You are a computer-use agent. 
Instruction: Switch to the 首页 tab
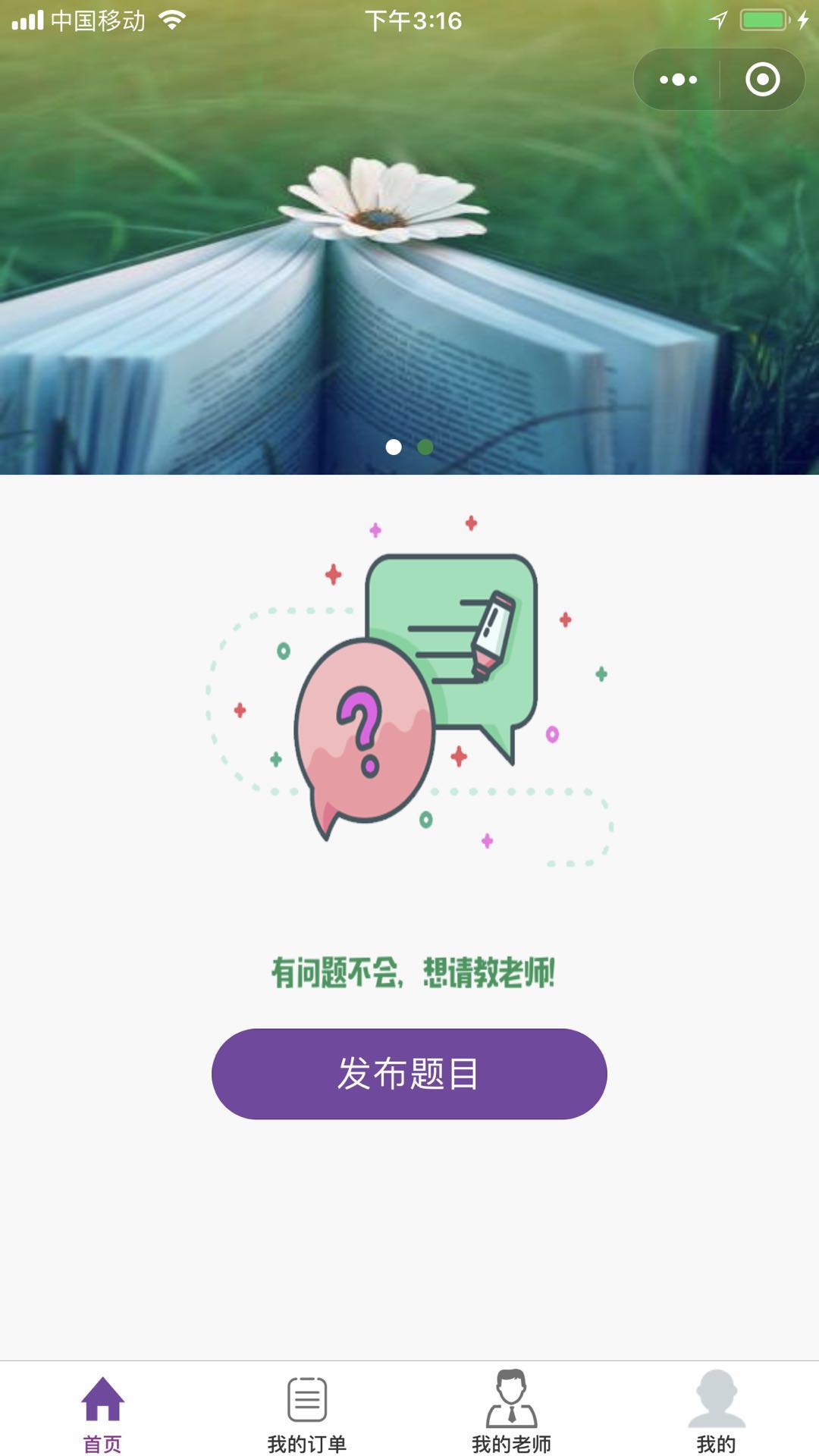coord(102,1411)
